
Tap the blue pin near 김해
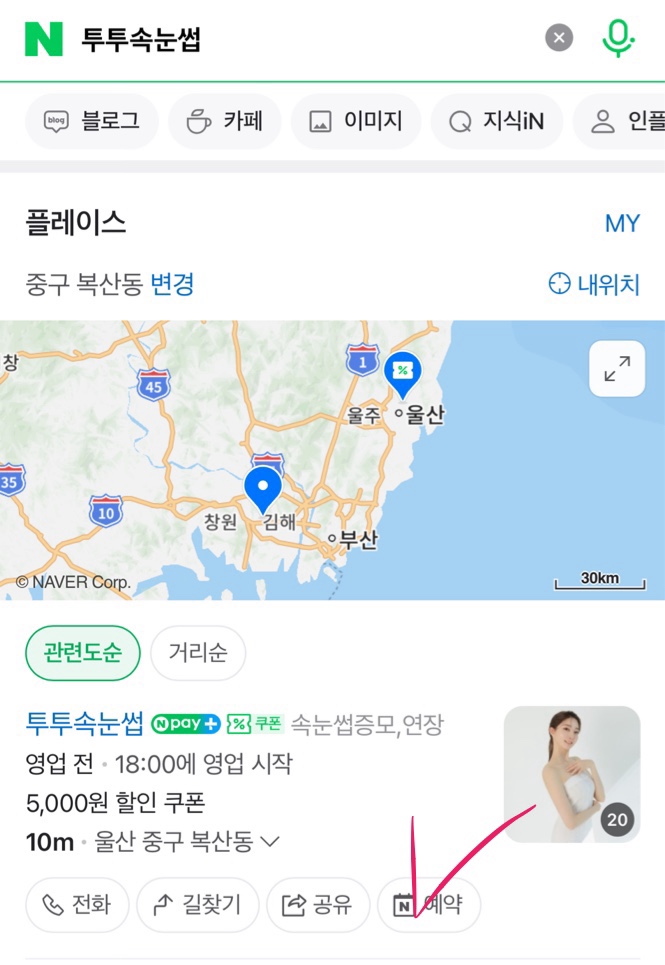264,488
